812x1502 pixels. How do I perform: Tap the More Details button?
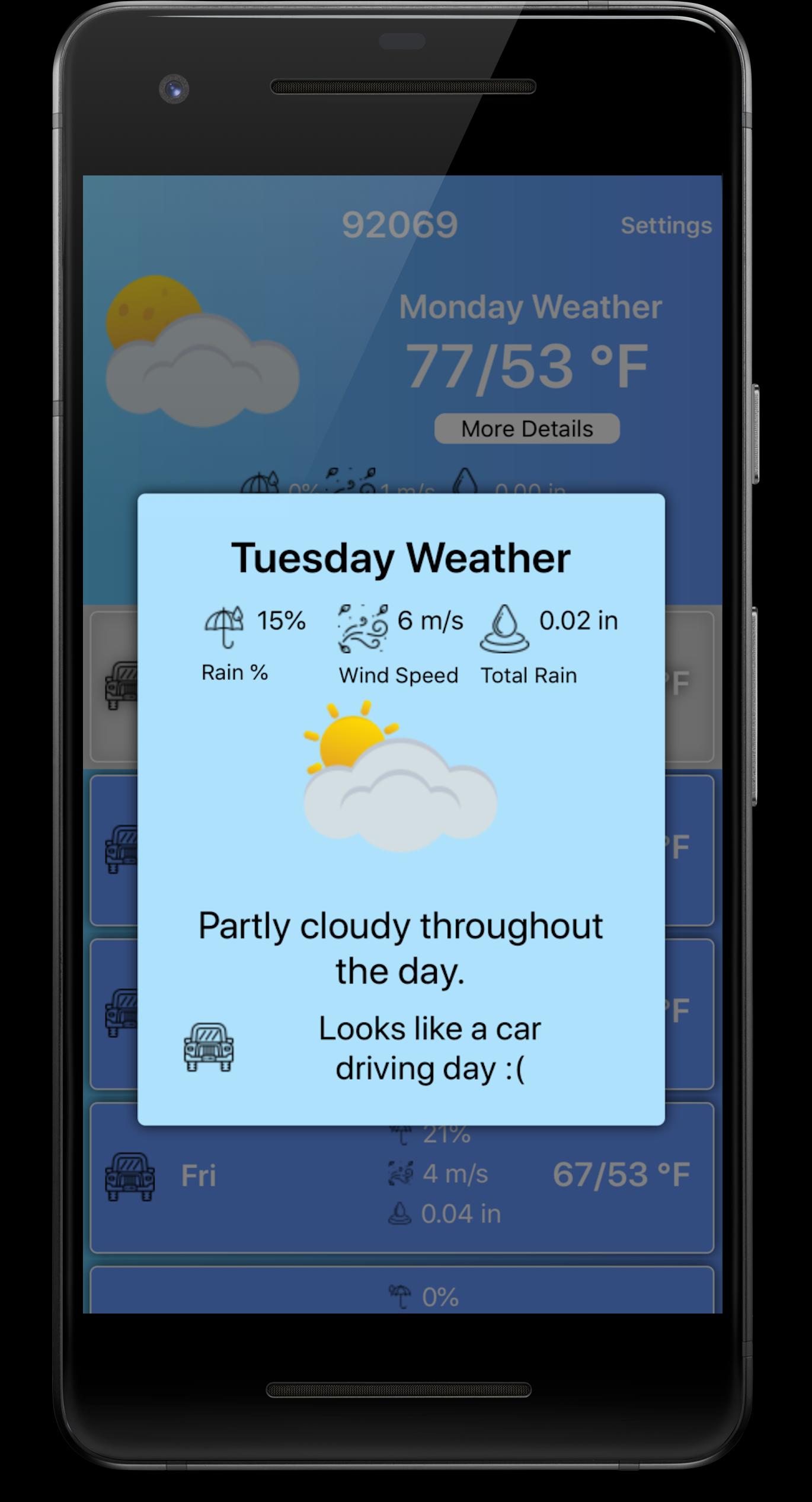(x=527, y=429)
